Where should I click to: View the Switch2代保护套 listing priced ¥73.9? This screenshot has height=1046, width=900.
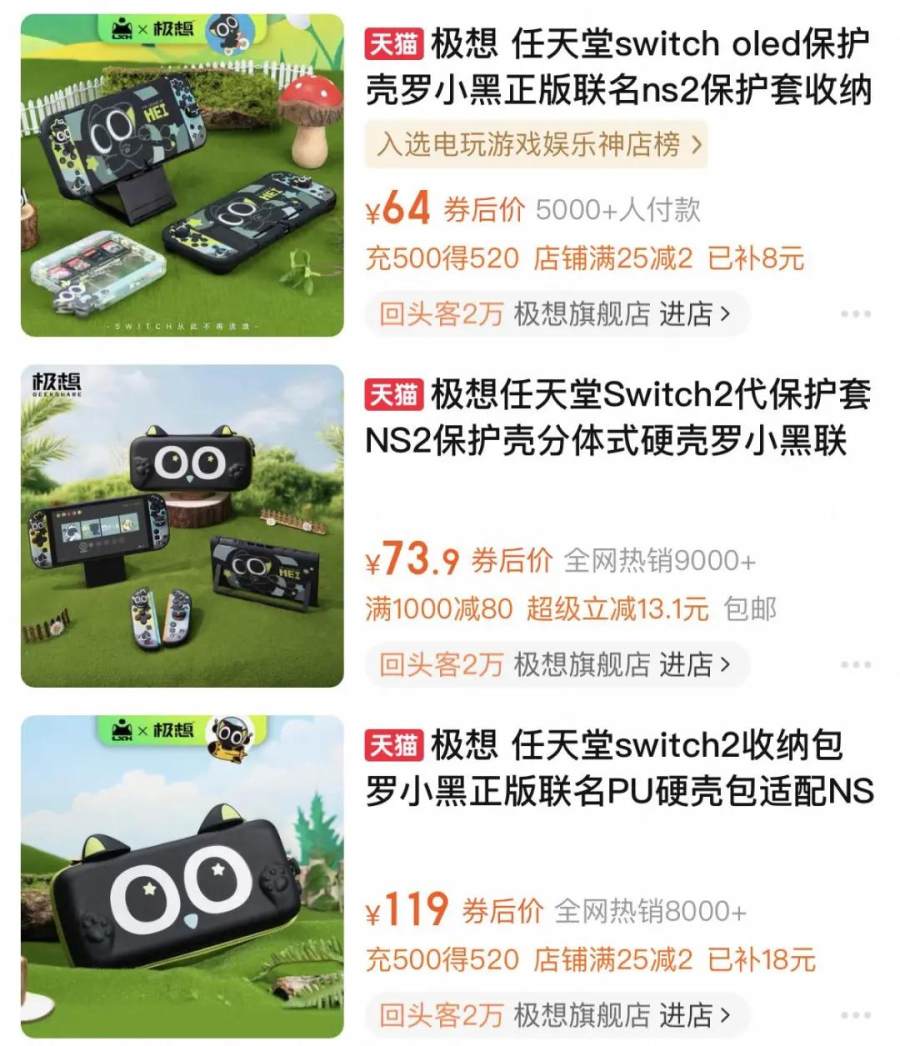[620, 417]
